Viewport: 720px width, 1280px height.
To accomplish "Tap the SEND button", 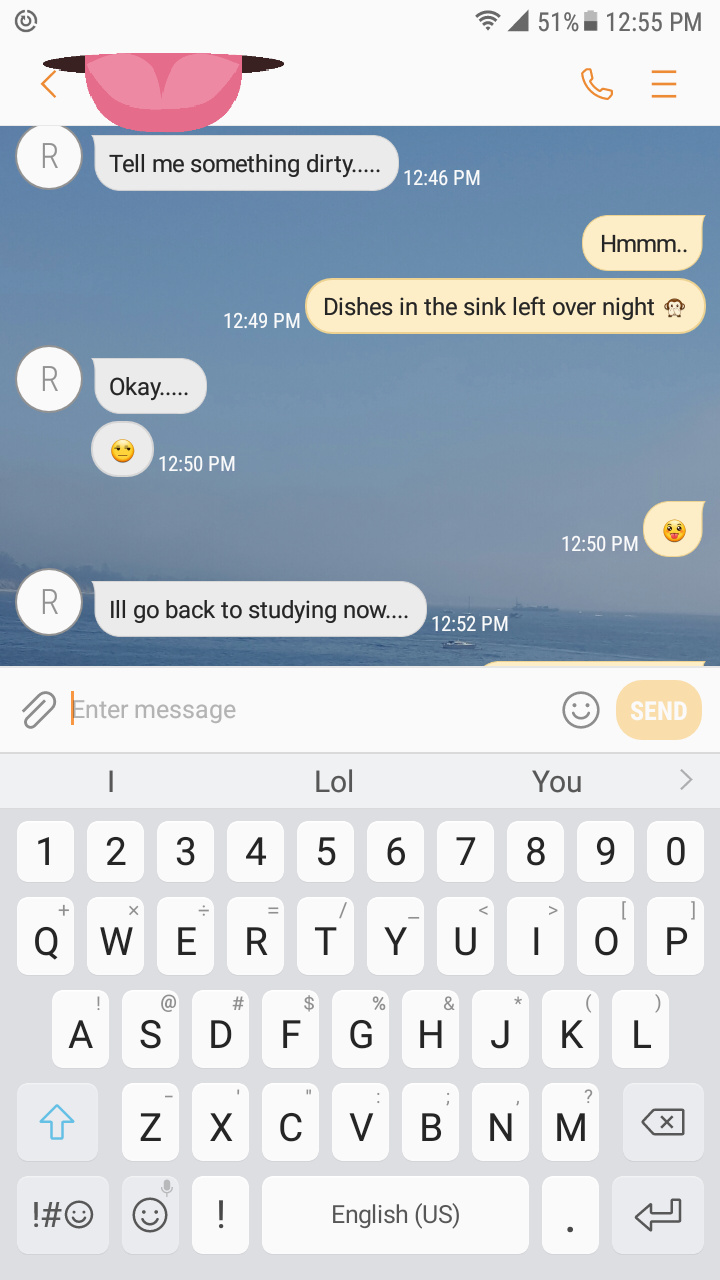I will coord(658,710).
